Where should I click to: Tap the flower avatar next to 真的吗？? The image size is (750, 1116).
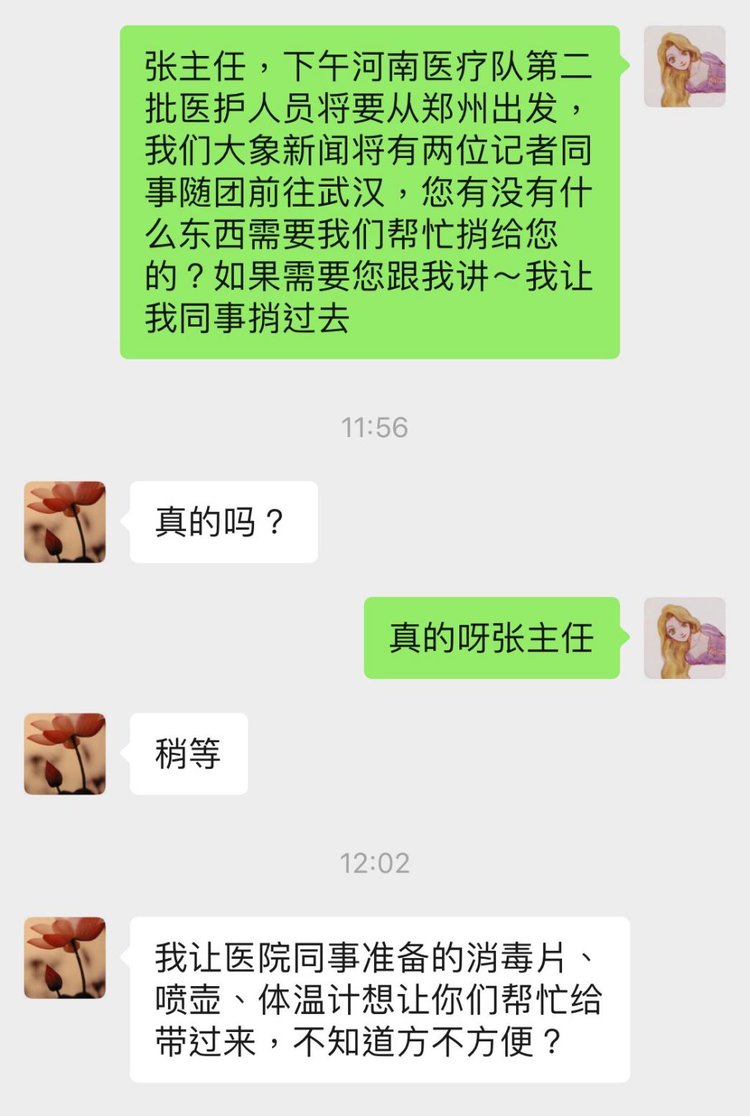pos(65,522)
